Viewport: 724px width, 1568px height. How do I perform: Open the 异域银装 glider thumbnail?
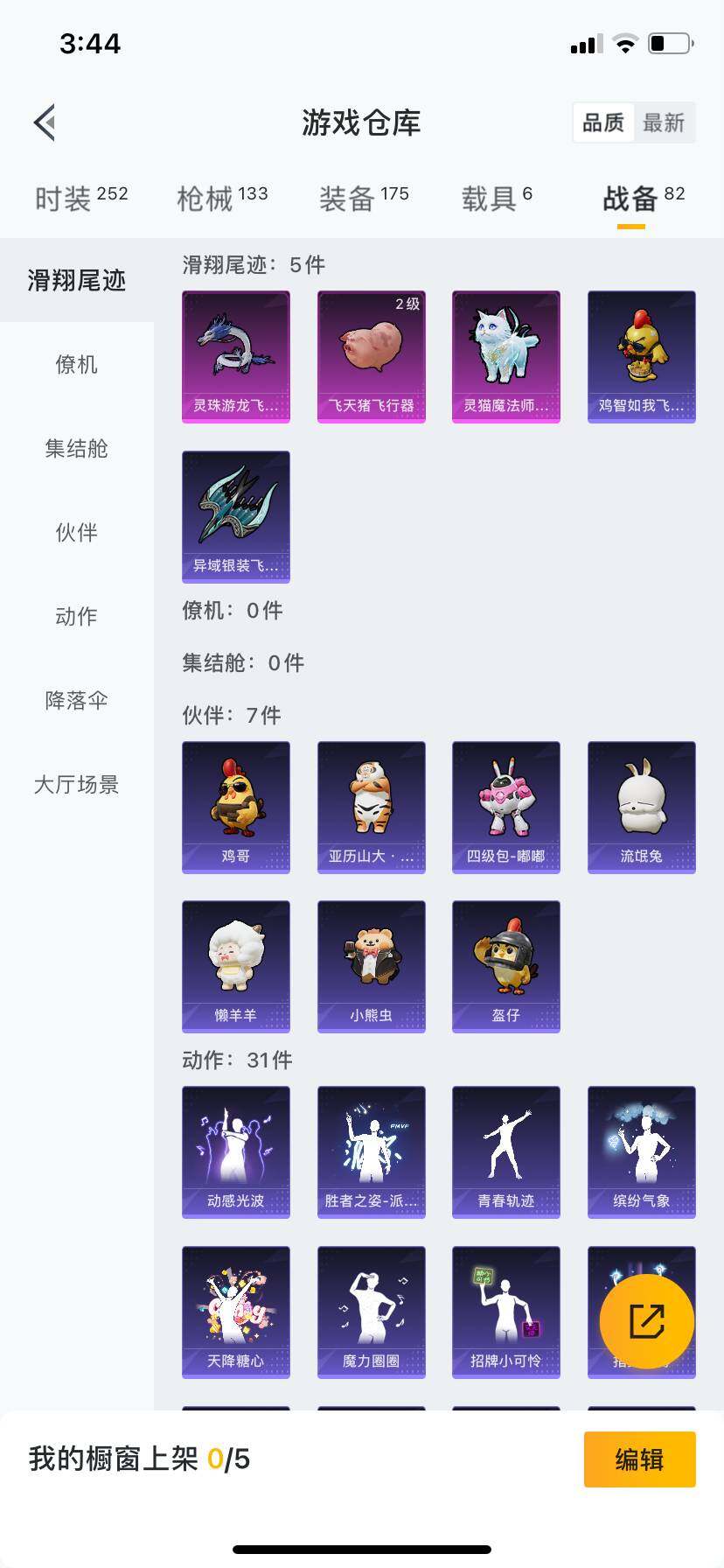tap(235, 516)
